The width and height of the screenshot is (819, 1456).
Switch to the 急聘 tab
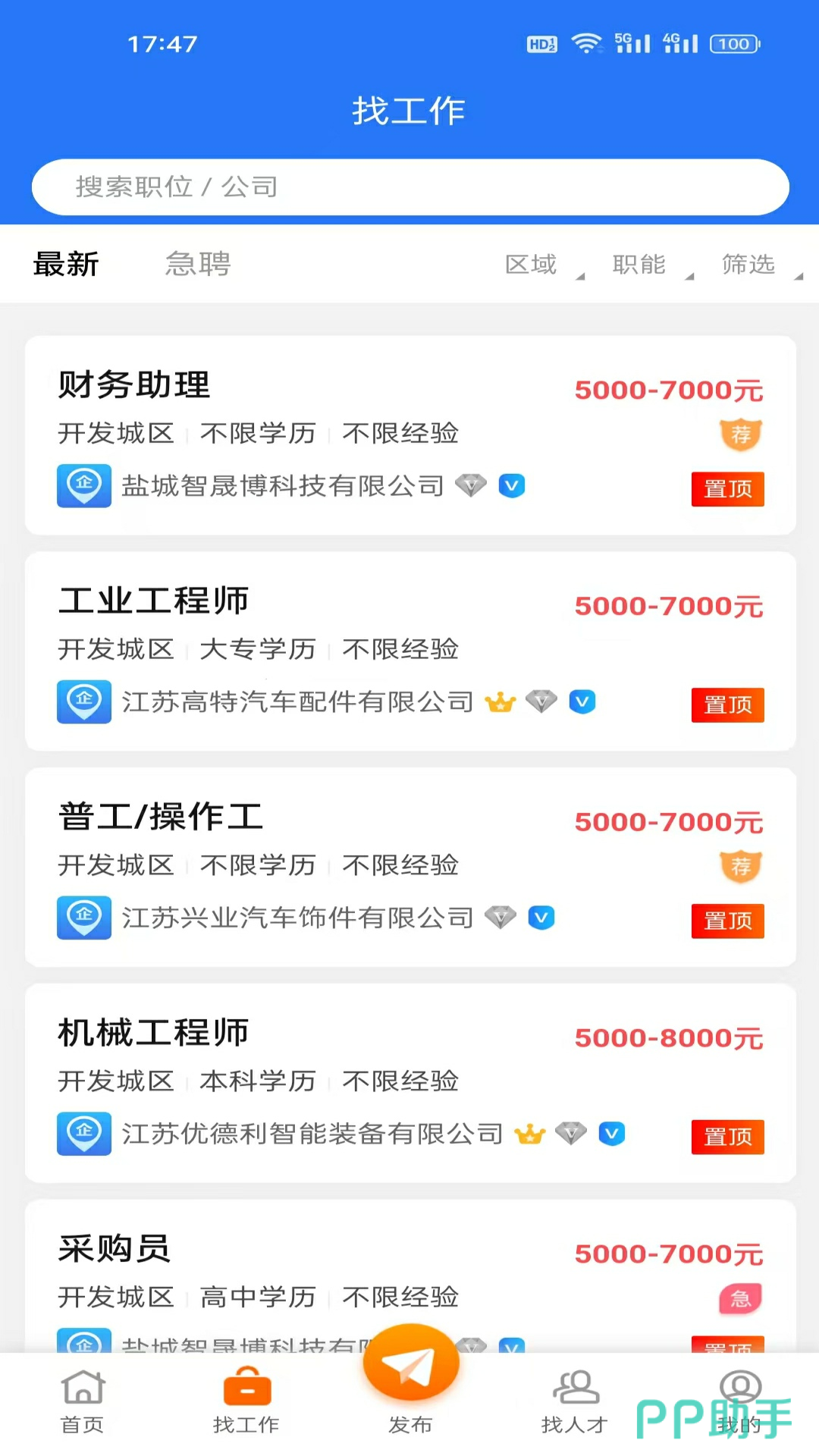point(198,264)
